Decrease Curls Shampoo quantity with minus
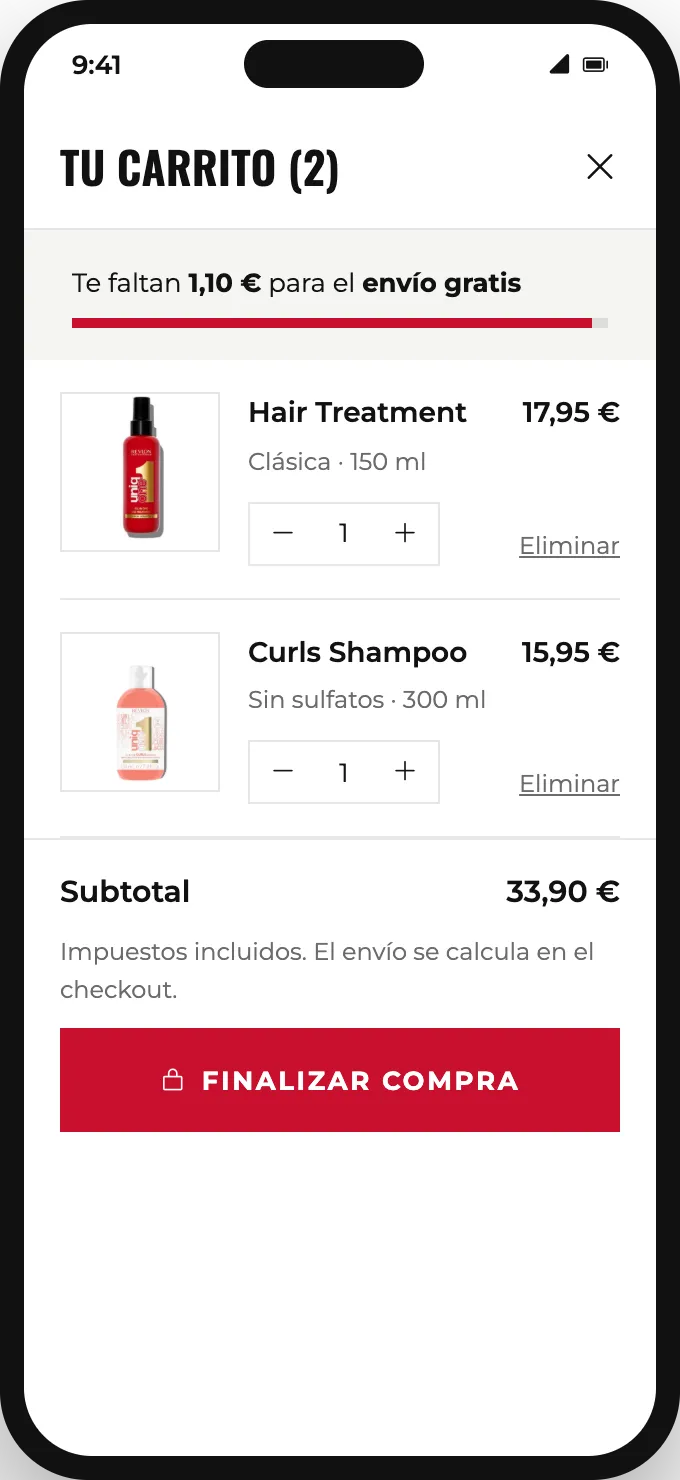The height and width of the screenshot is (1480, 680). [x=283, y=772]
